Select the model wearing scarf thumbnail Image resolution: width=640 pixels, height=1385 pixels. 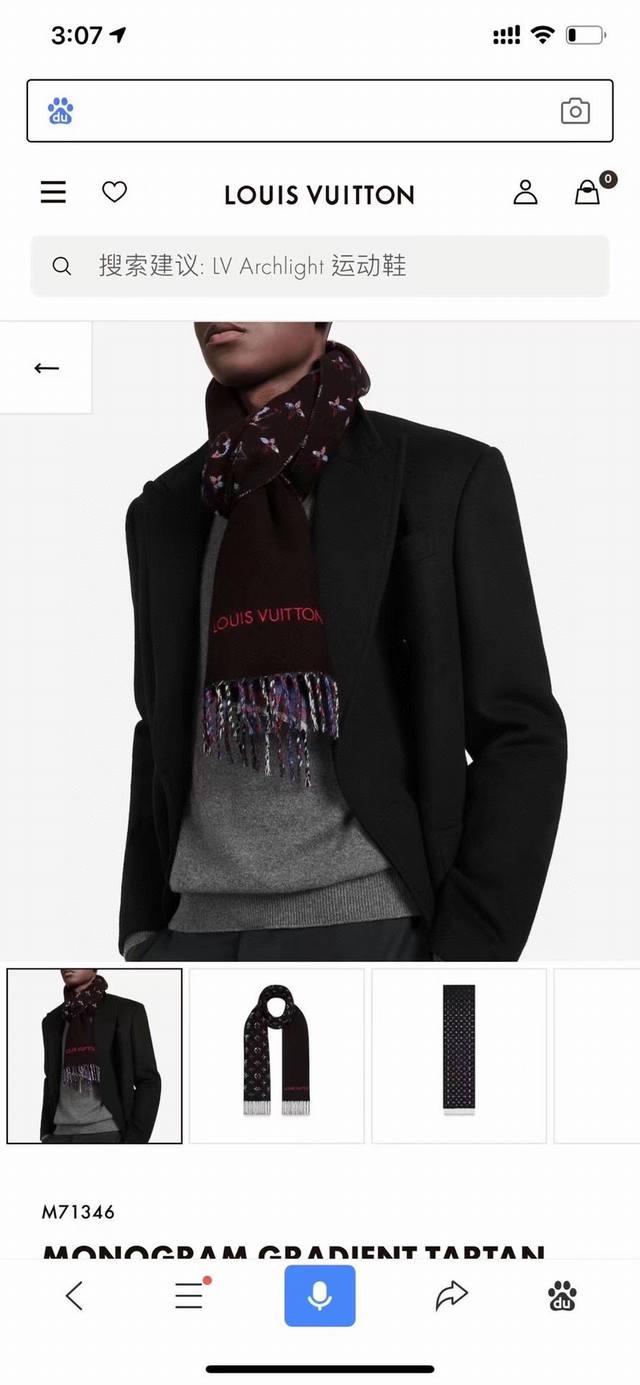click(95, 1055)
